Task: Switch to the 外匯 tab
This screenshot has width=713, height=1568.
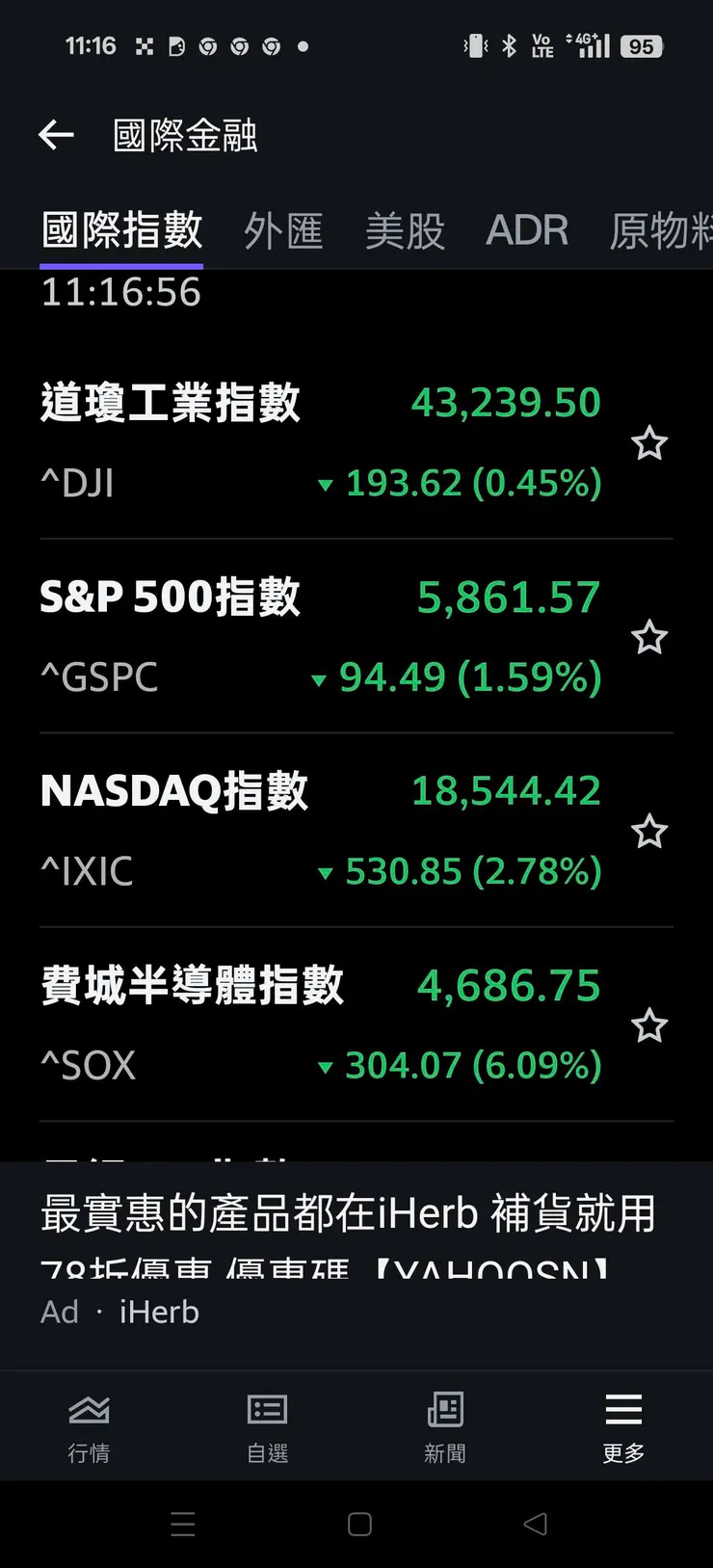Action: (x=283, y=231)
